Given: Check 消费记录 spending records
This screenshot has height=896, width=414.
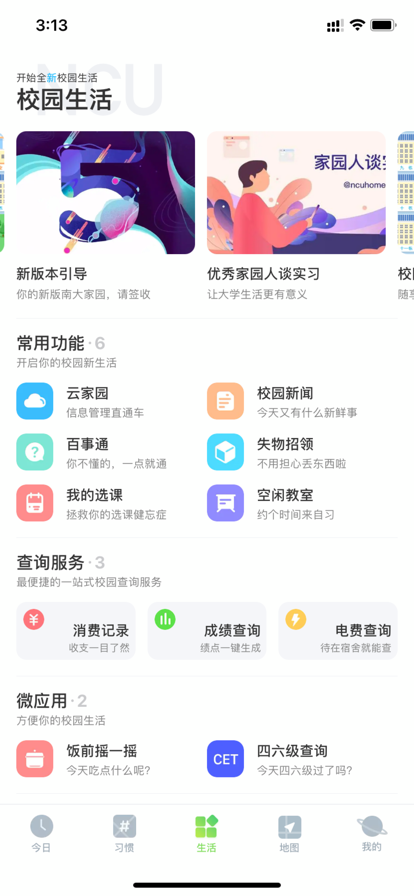Looking at the screenshot, I should 76,631.
